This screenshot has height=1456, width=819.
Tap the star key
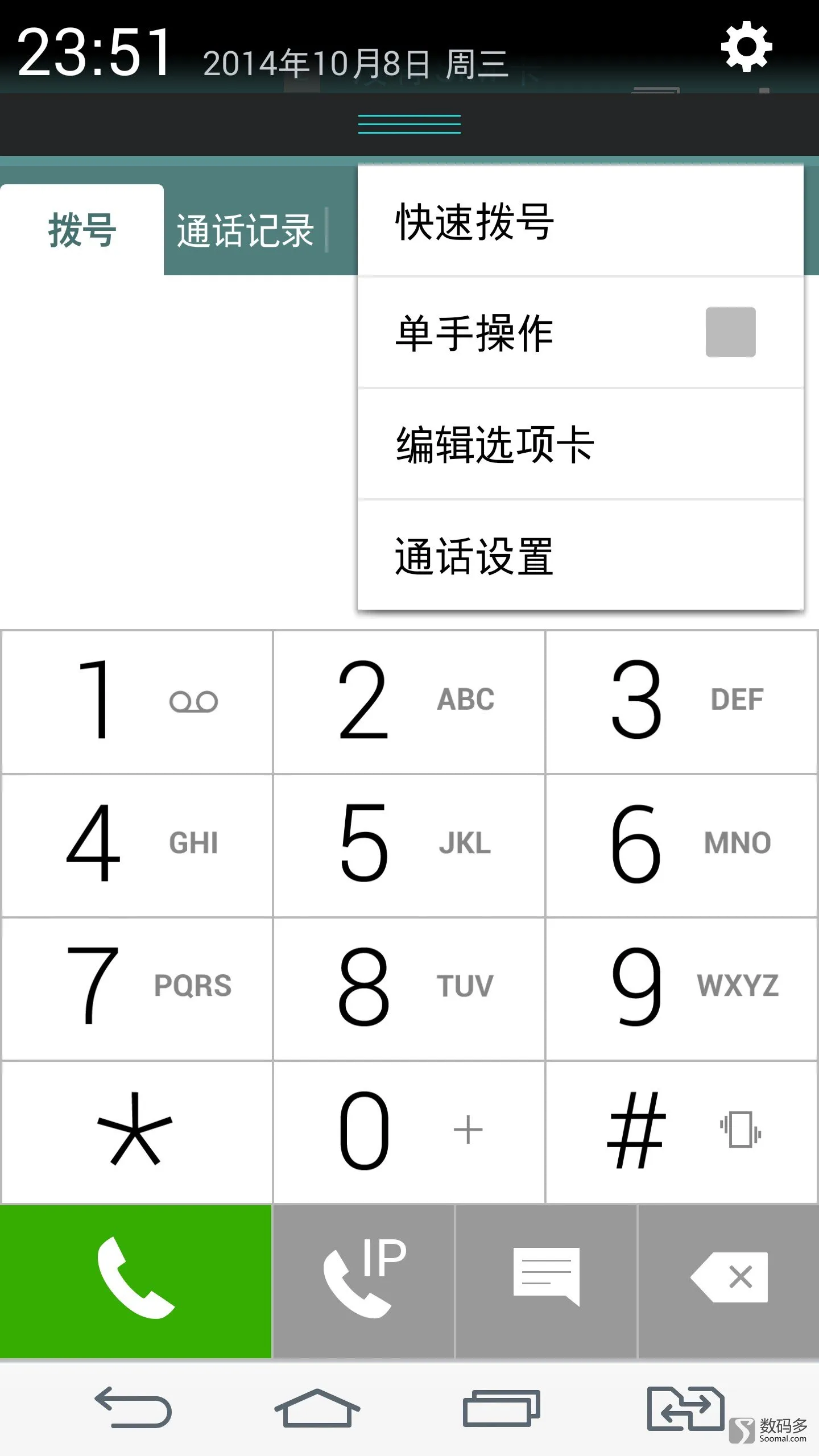point(136,1132)
